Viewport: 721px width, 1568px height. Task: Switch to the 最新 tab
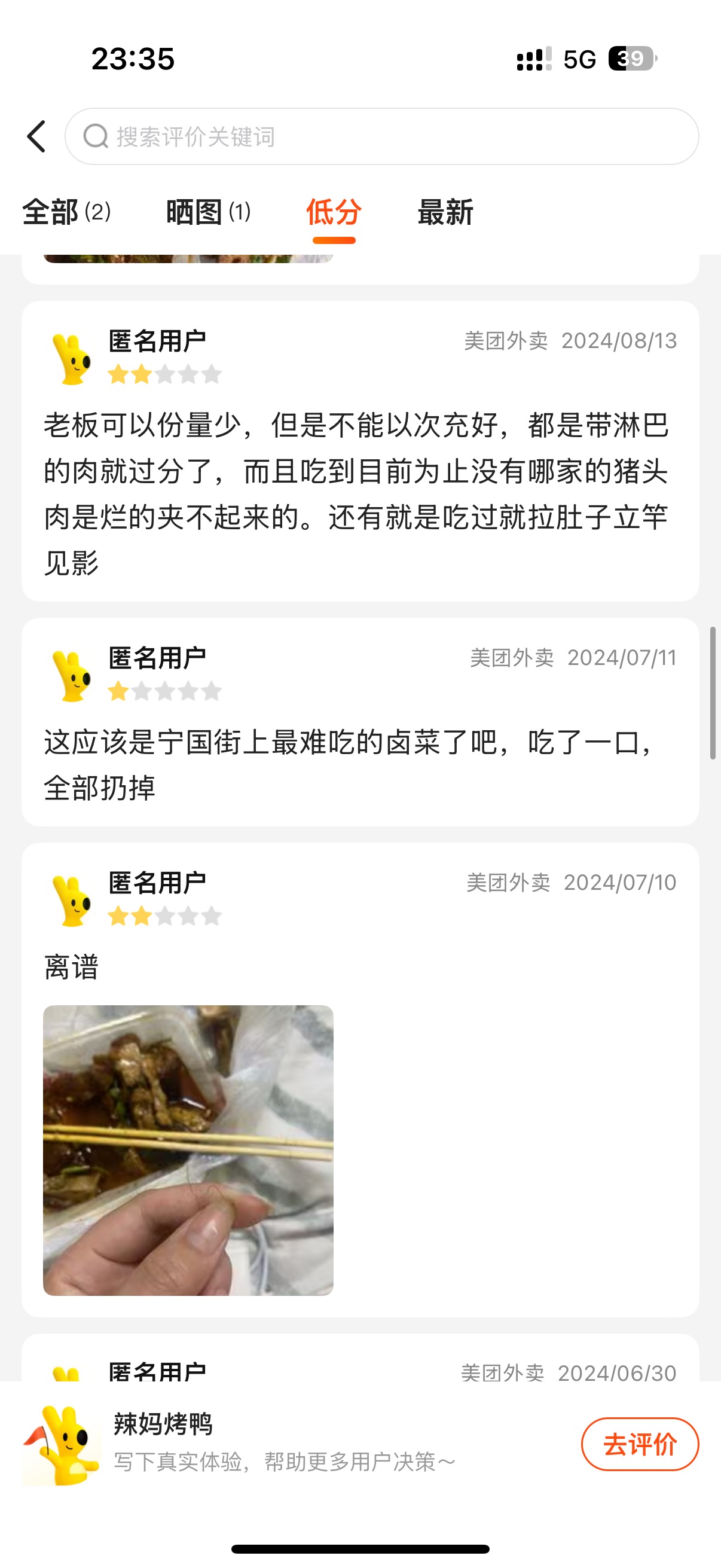pyautogui.click(x=445, y=212)
